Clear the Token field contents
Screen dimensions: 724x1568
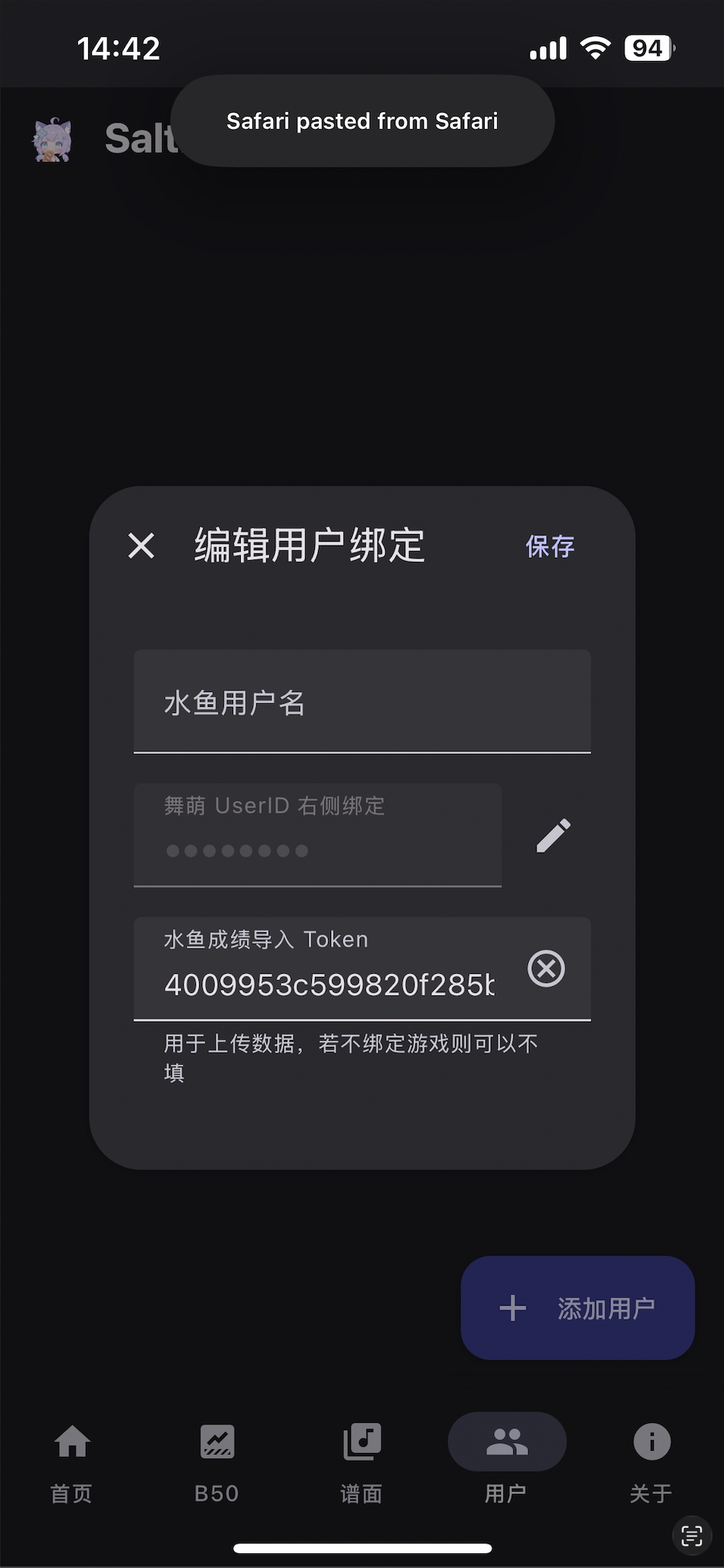tap(546, 968)
